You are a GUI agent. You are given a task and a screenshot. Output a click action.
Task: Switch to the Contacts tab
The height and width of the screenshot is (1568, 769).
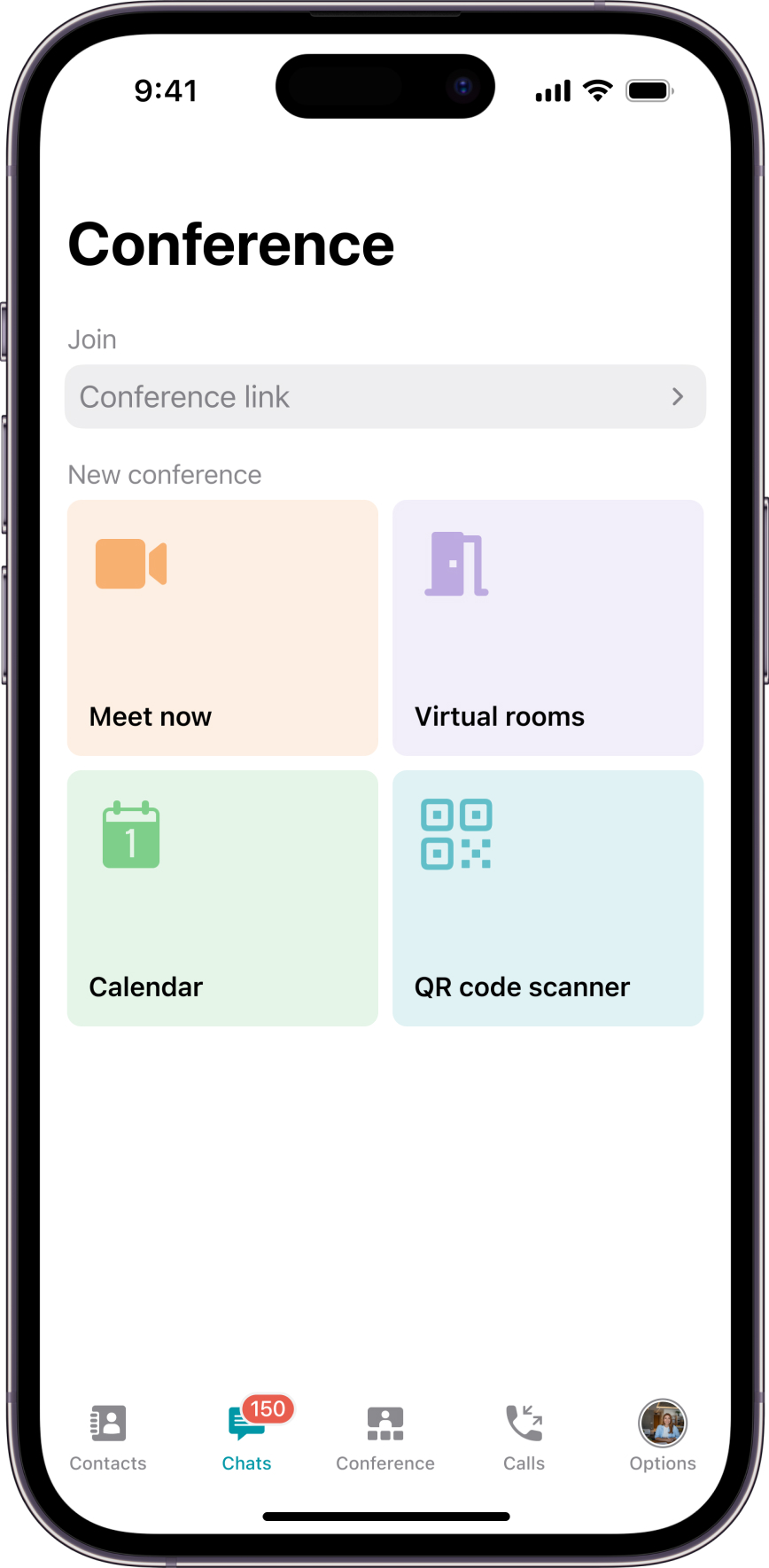coord(108,1437)
